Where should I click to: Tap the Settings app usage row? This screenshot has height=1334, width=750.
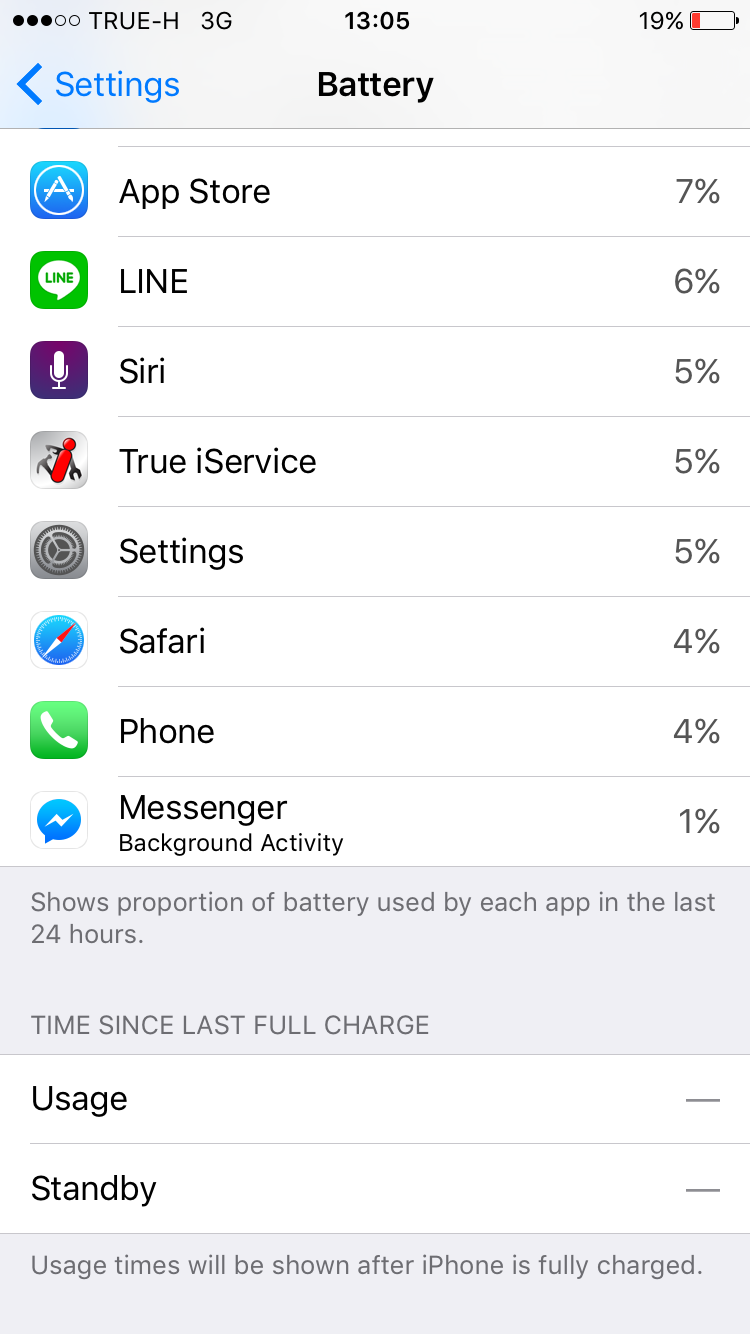pos(375,552)
